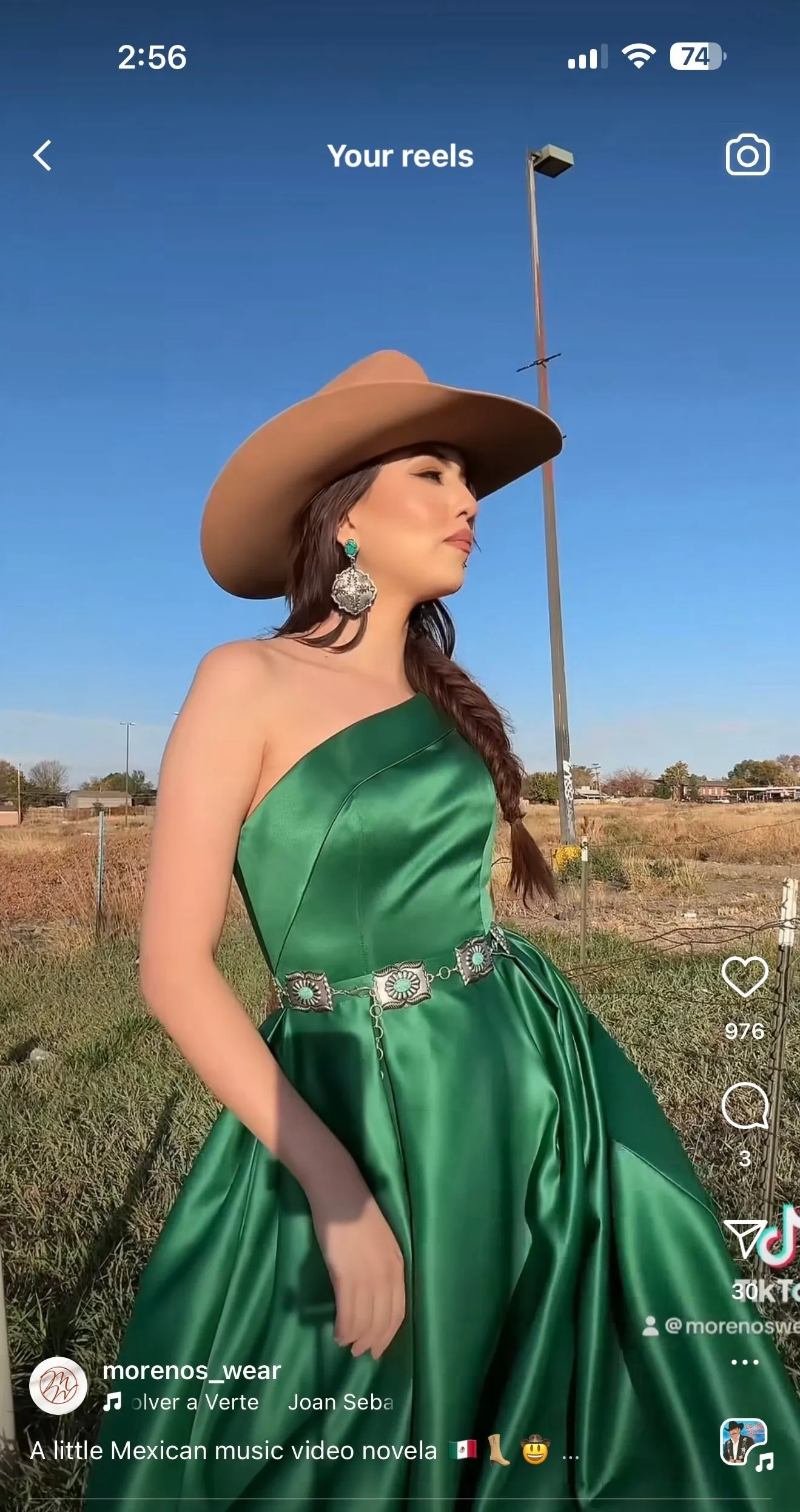Go back from Your reels
Screen dimensions: 800x1512
(x=42, y=156)
